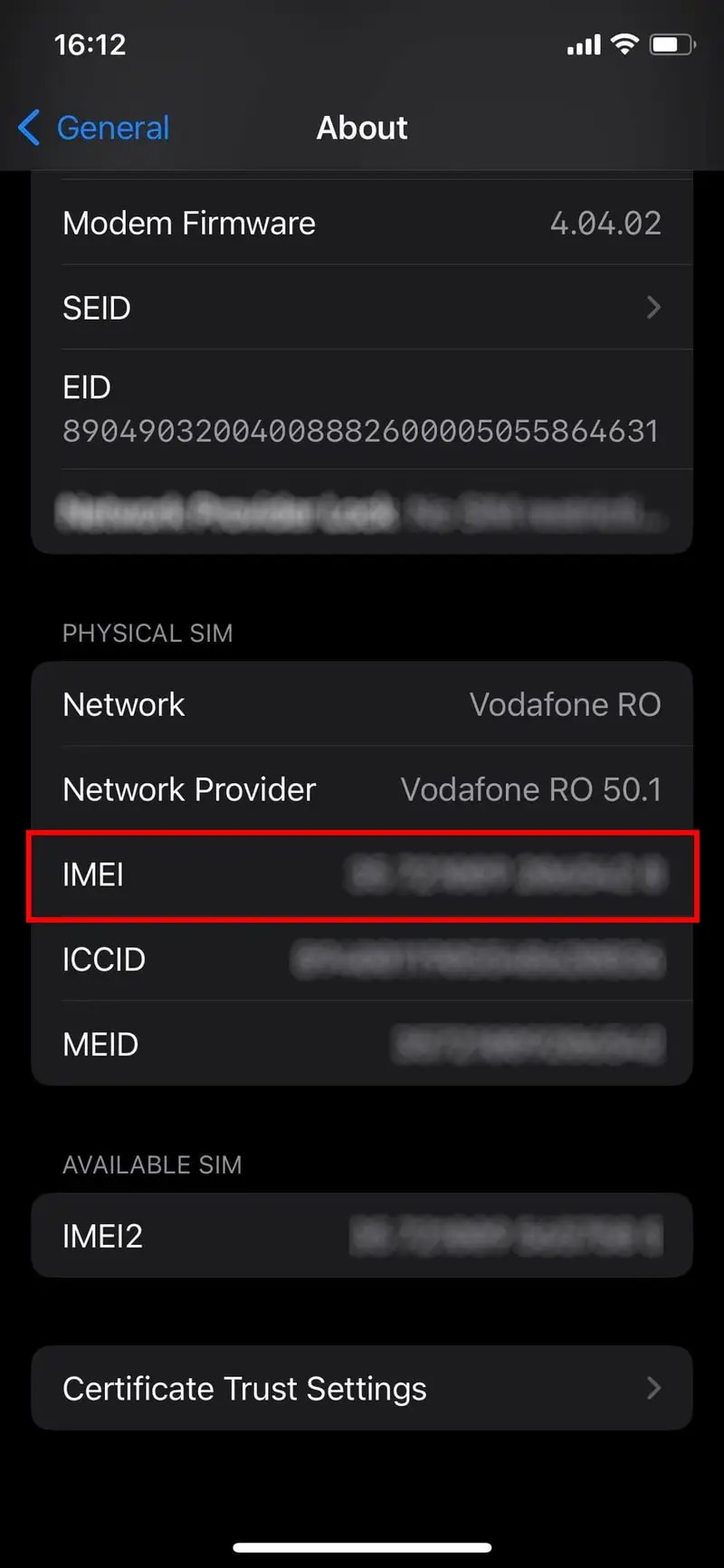Tap the Certificate Trust Settings chevron
The image size is (724, 1568).
(x=654, y=1388)
